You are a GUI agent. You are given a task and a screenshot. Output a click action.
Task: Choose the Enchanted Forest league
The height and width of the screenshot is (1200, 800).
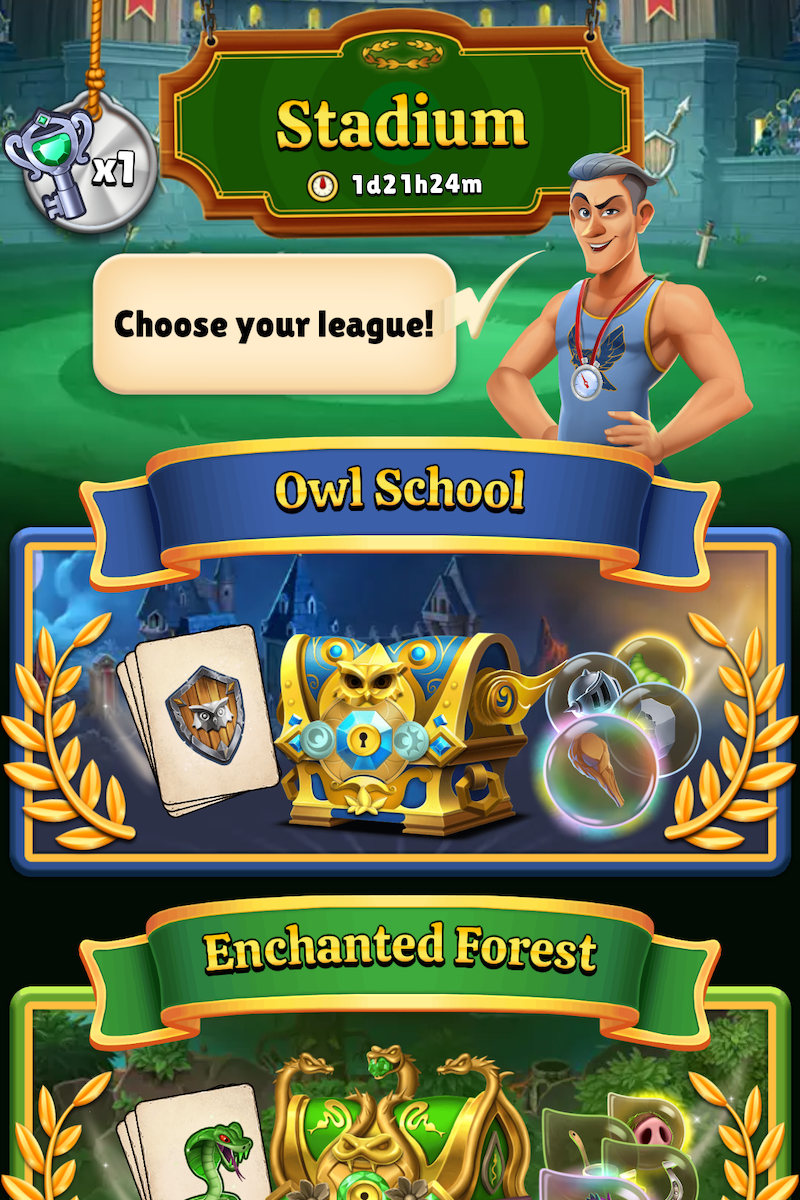coord(400,1100)
